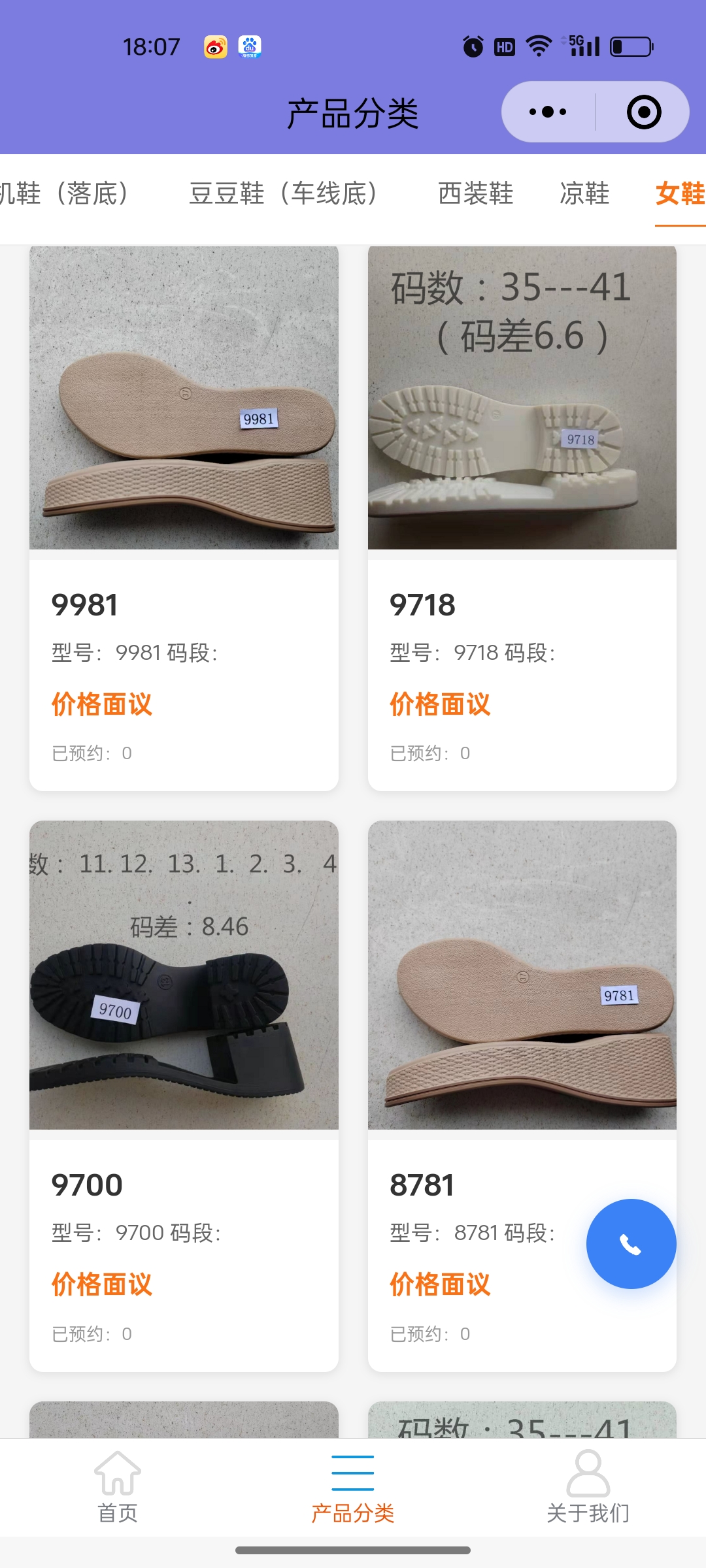View details of product 9718

[x=522, y=516]
